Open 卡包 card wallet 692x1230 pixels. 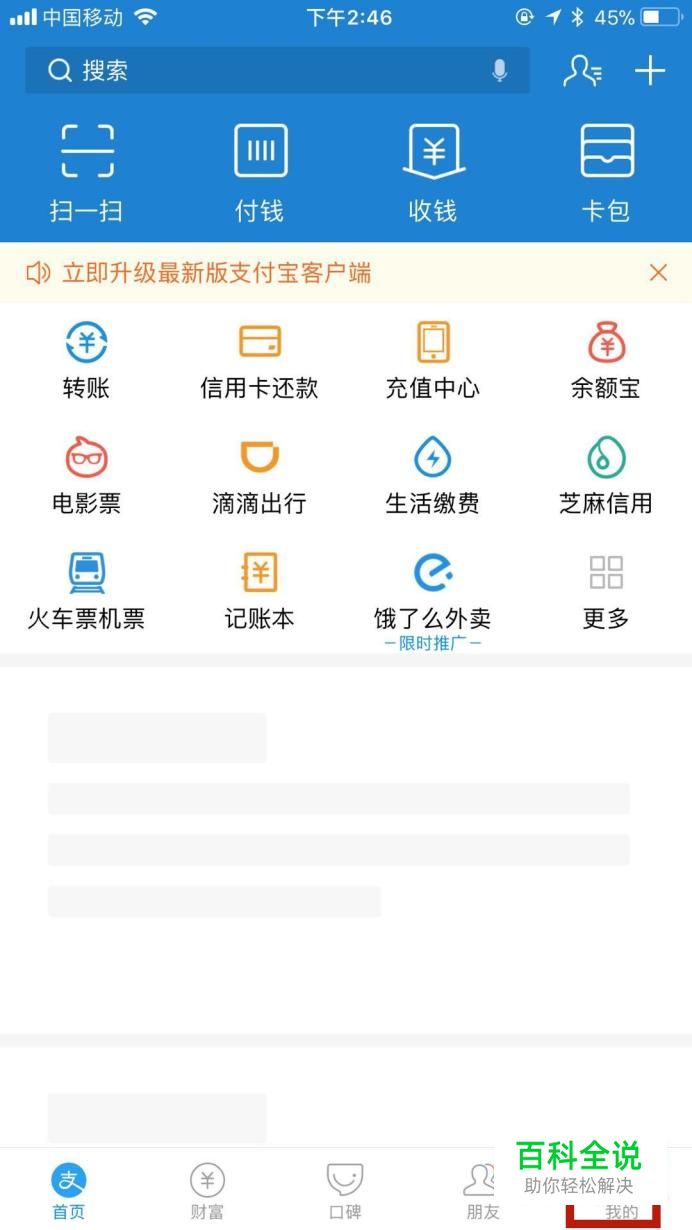coord(606,174)
